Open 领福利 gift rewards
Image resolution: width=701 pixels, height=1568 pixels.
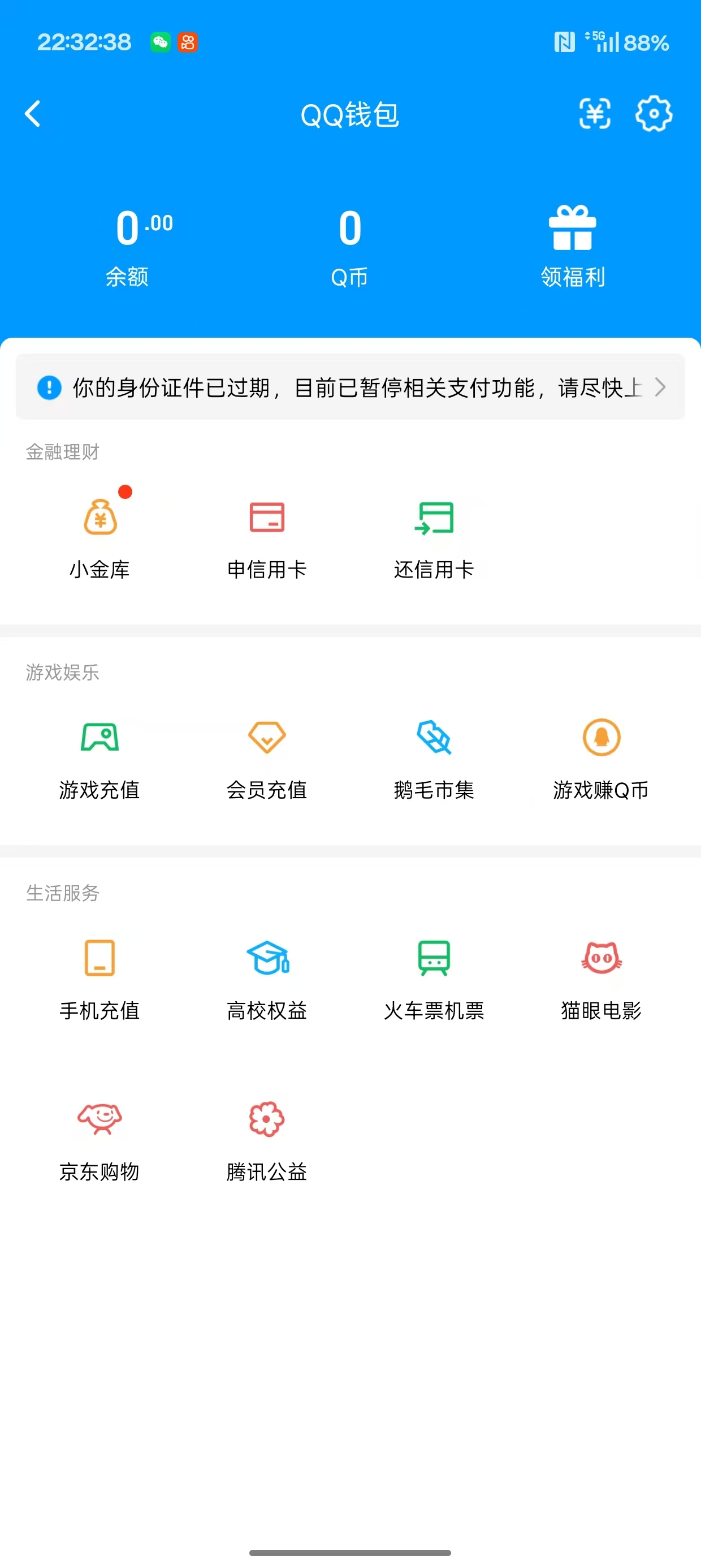pyautogui.click(x=572, y=243)
